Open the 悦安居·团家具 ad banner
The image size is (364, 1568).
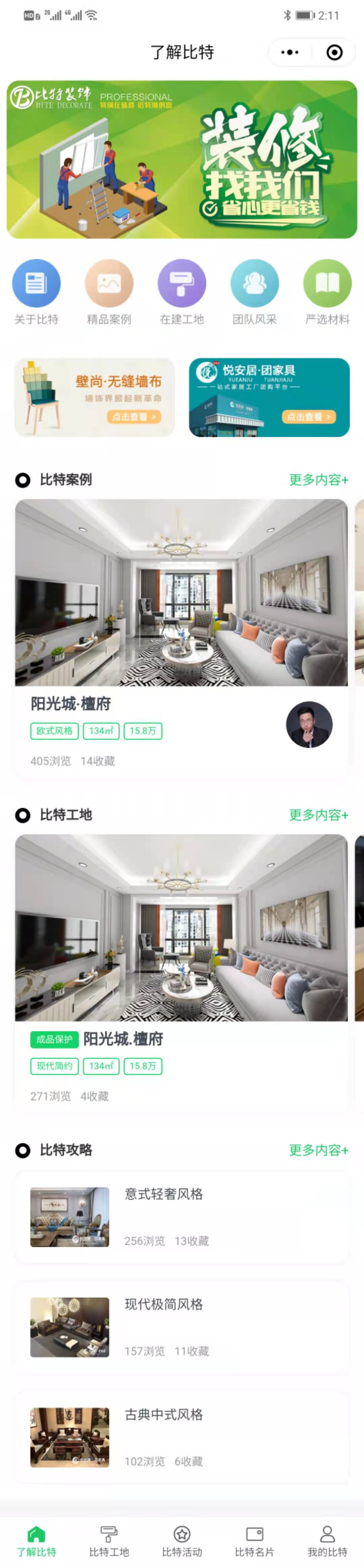(x=269, y=397)
